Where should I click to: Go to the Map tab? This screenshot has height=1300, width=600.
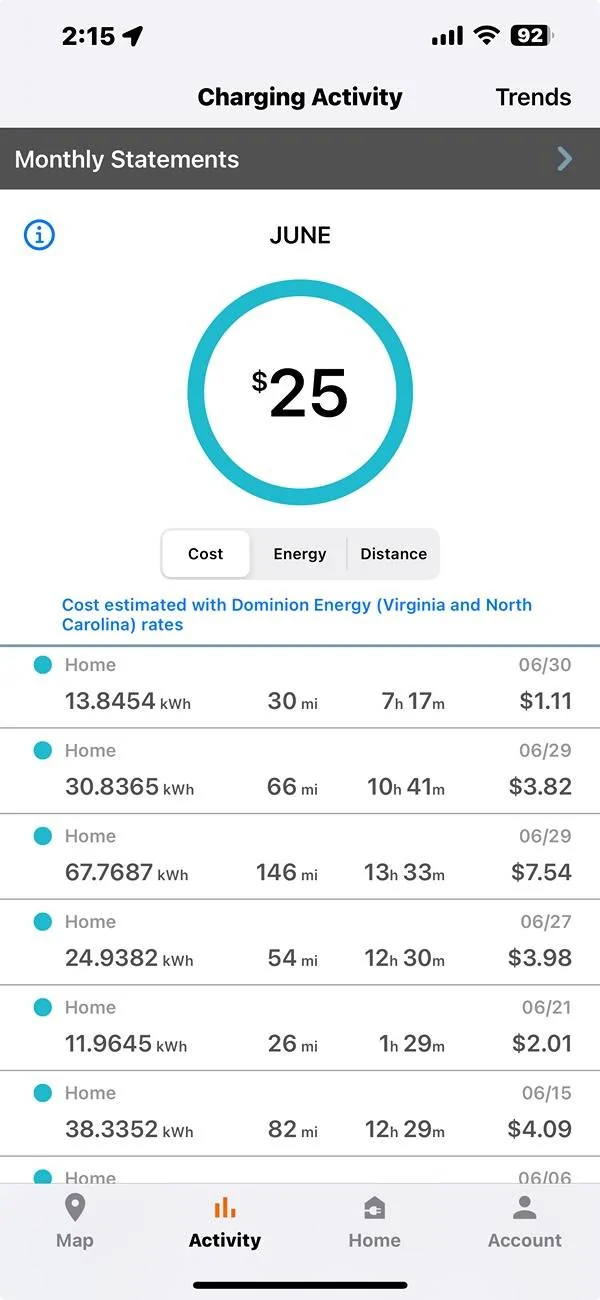75,1222
